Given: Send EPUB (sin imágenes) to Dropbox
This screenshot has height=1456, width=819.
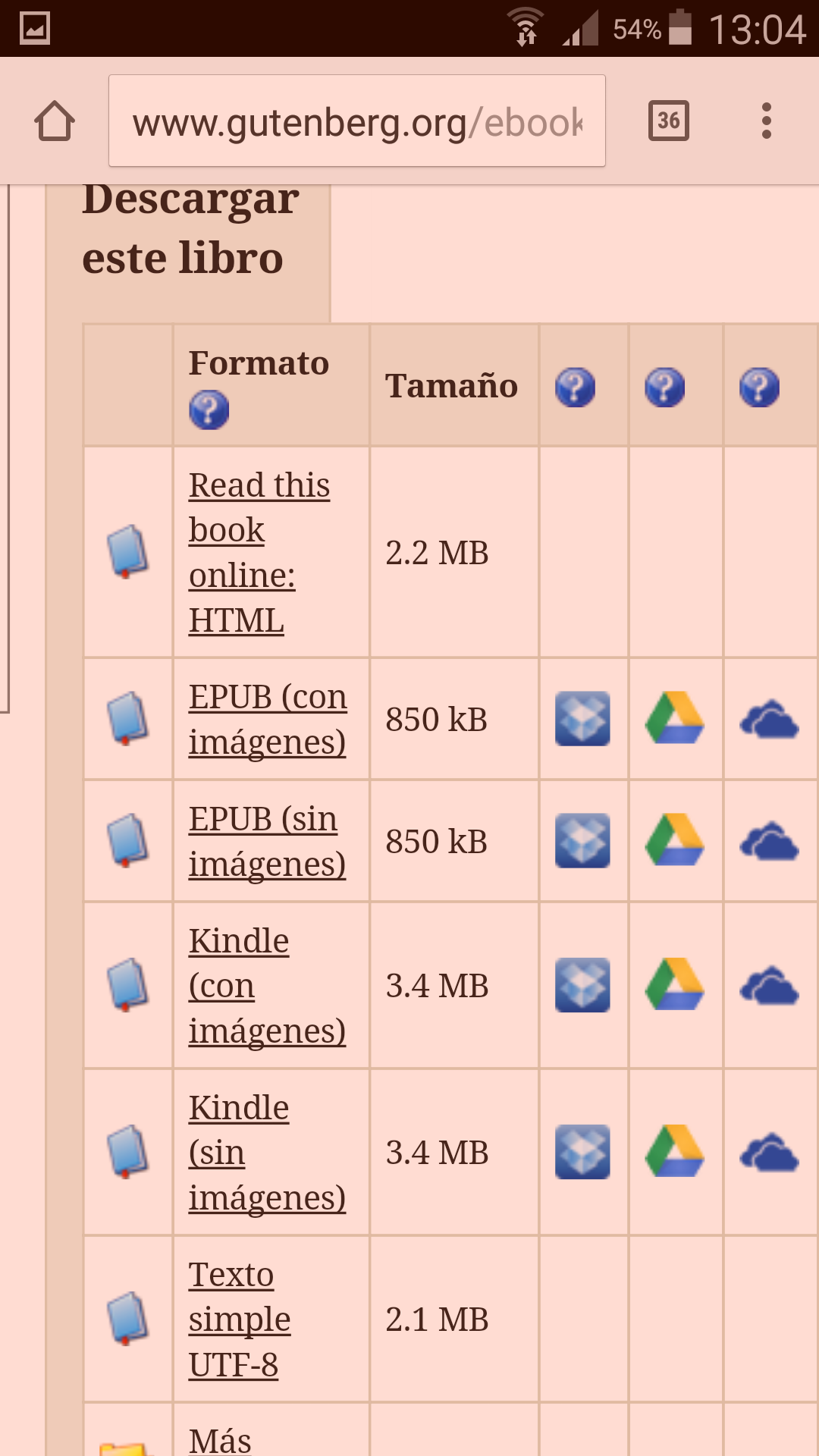Looking at the screenshot, I should click(x=582, y=840).
